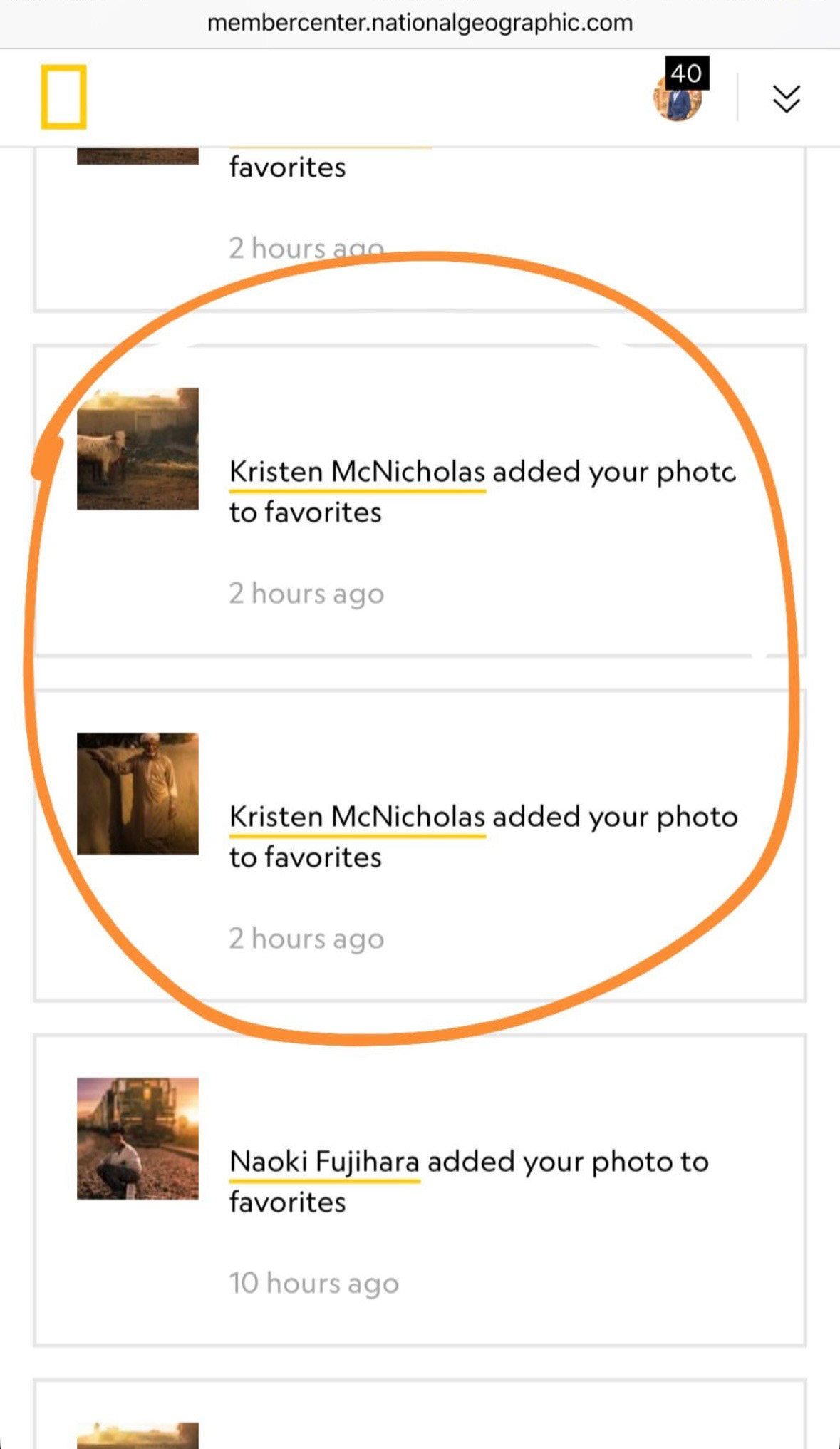This screenshot has width=840, height=1449.
Task: Expand the double-chevron dropdown menu
Action: click(x=786, y=98)
